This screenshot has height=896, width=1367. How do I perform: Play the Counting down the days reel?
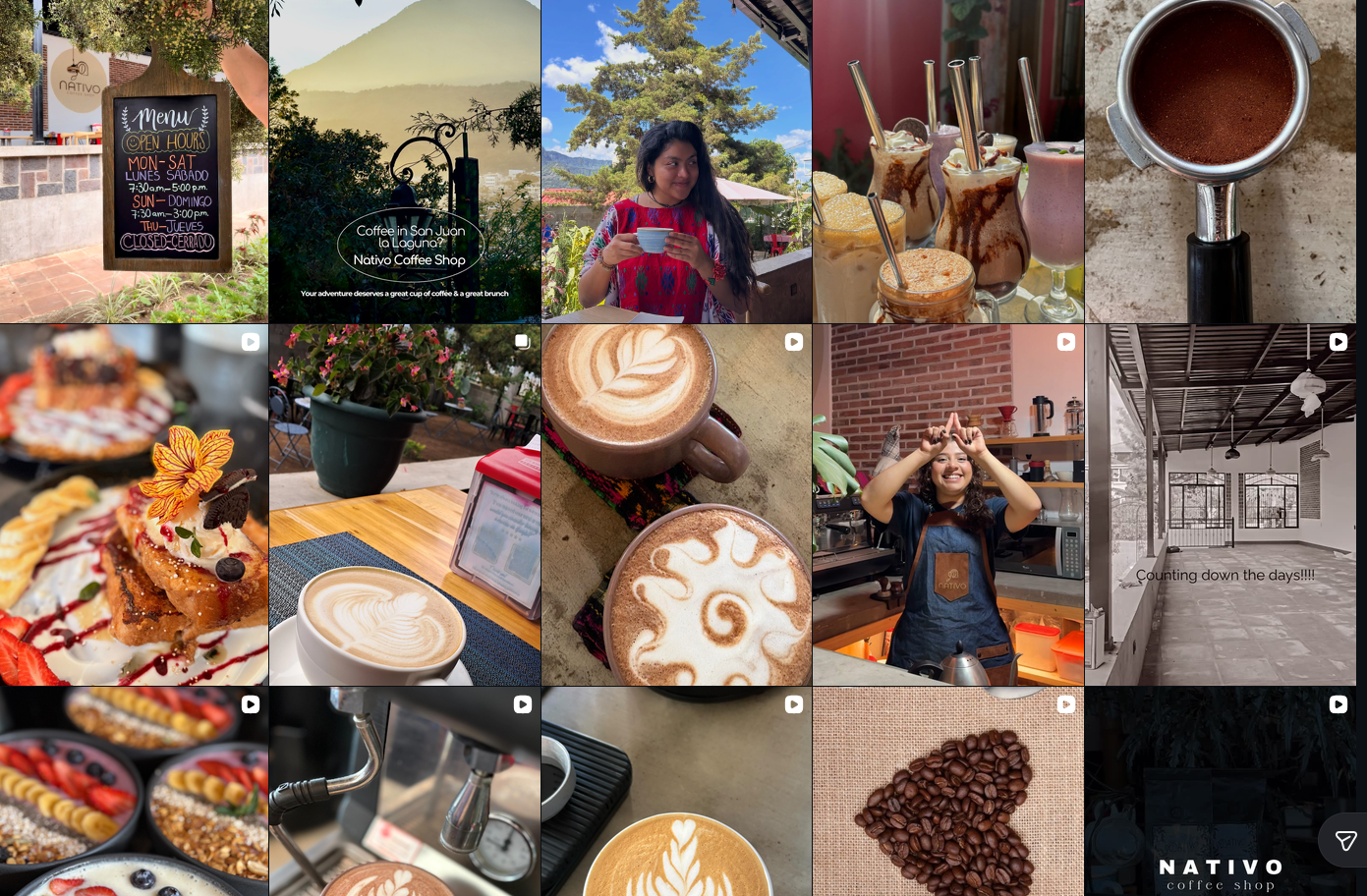point(1221,505)
